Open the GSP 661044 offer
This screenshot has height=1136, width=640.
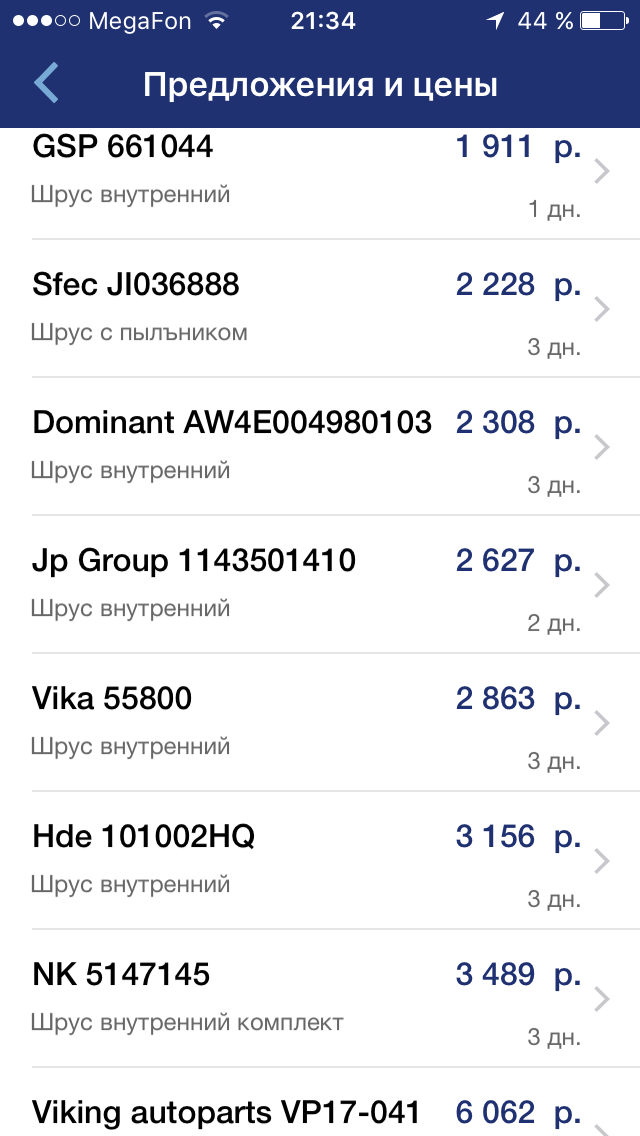coord(320,174)
